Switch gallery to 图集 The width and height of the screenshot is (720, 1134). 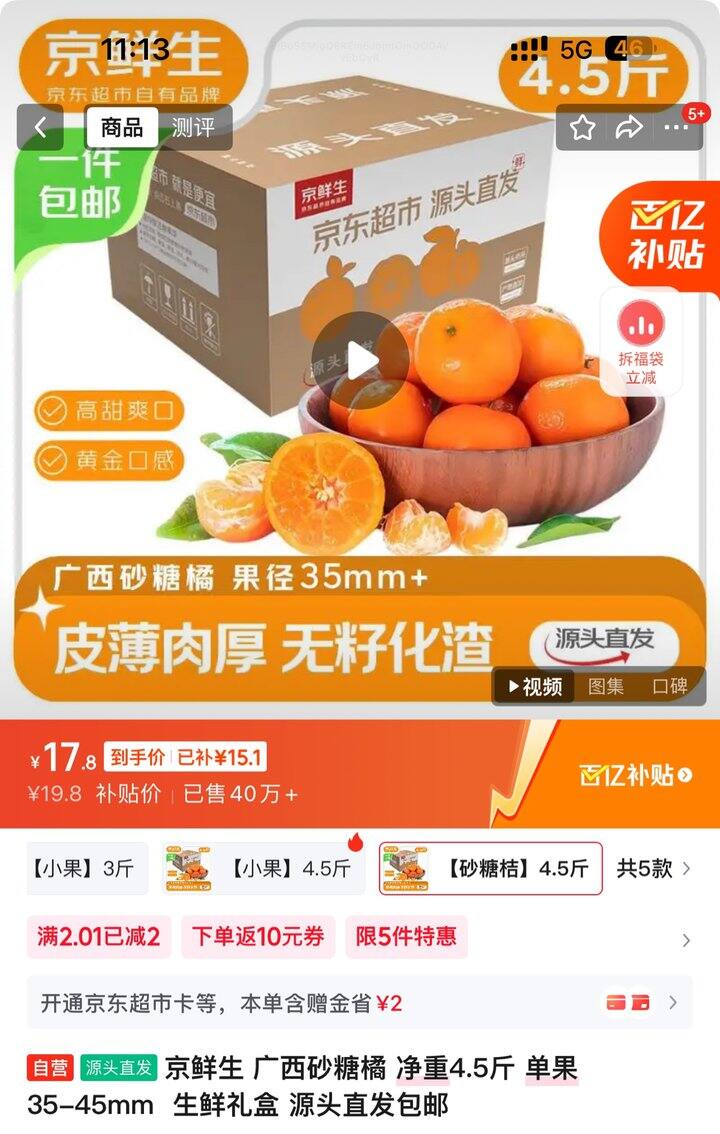click(x=605, y=686)
